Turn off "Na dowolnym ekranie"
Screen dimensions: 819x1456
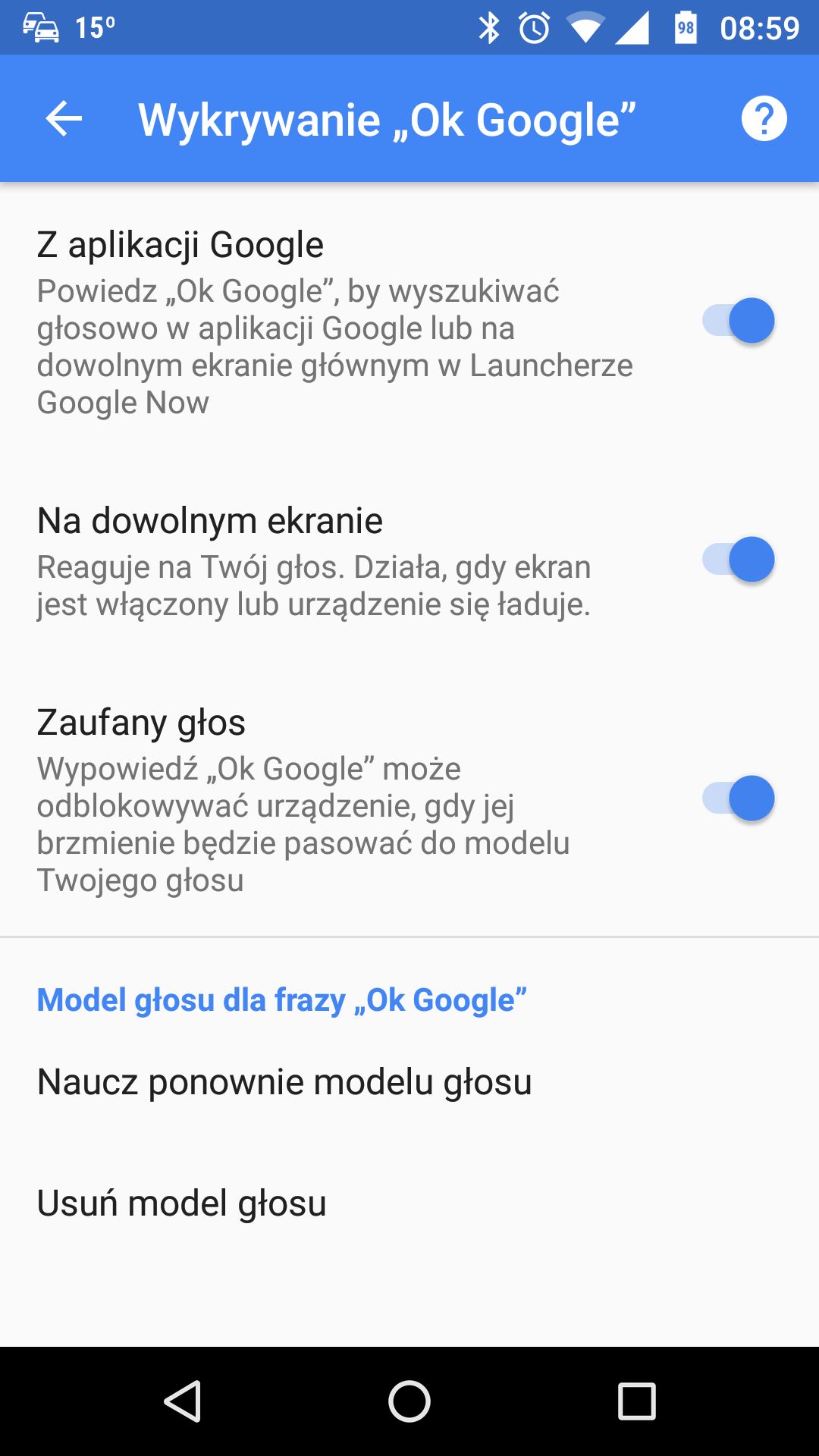(739, 560)
